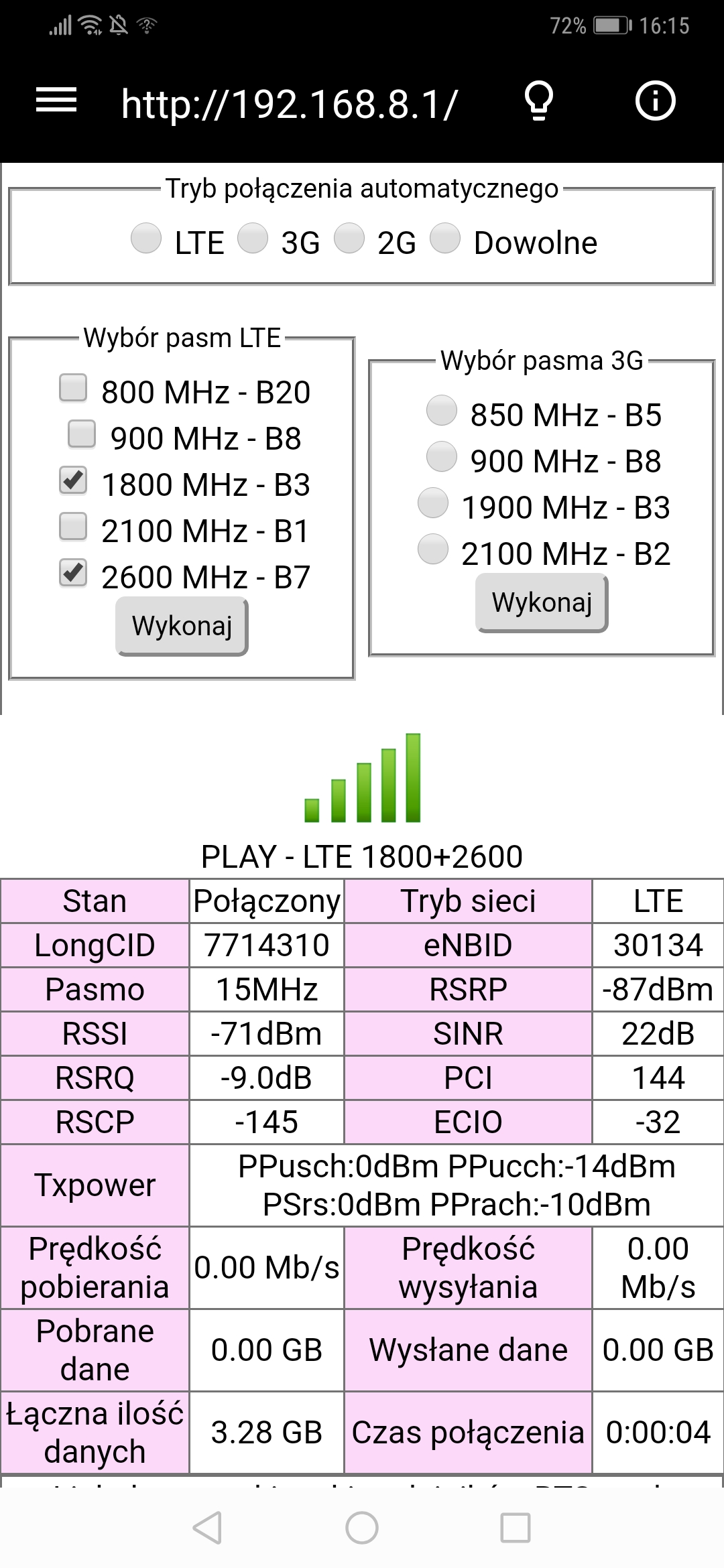This screenshot has height=1568, width=724.
Task: Select 3G band 850 MHz - B5
Action: (442, 410)
